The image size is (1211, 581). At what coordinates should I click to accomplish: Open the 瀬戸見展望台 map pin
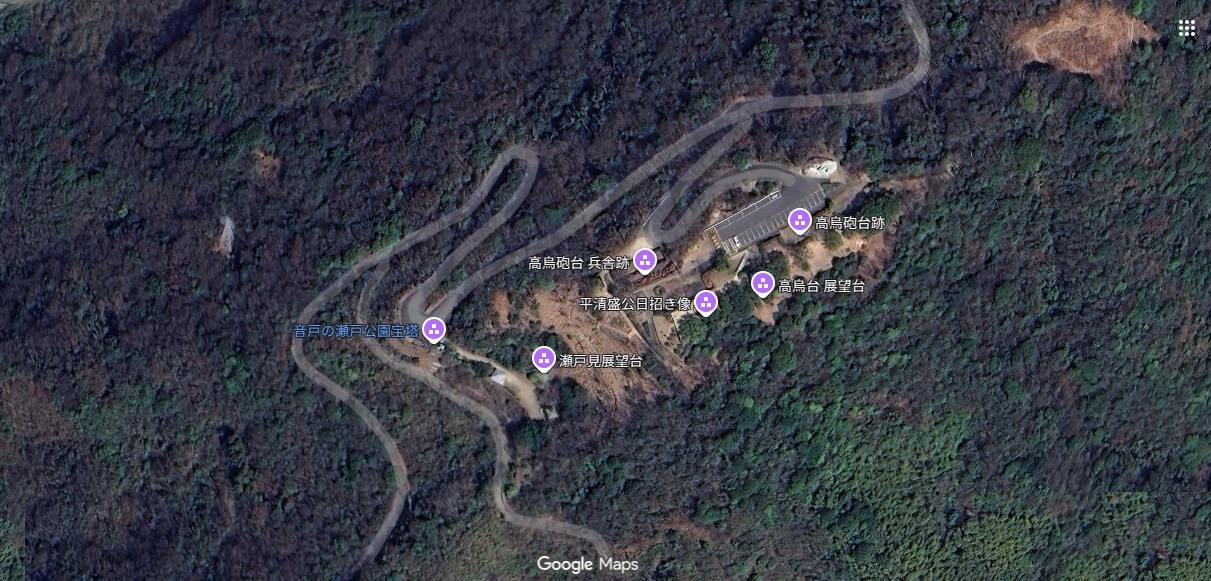pyautogui.click(x=544, y=358)
